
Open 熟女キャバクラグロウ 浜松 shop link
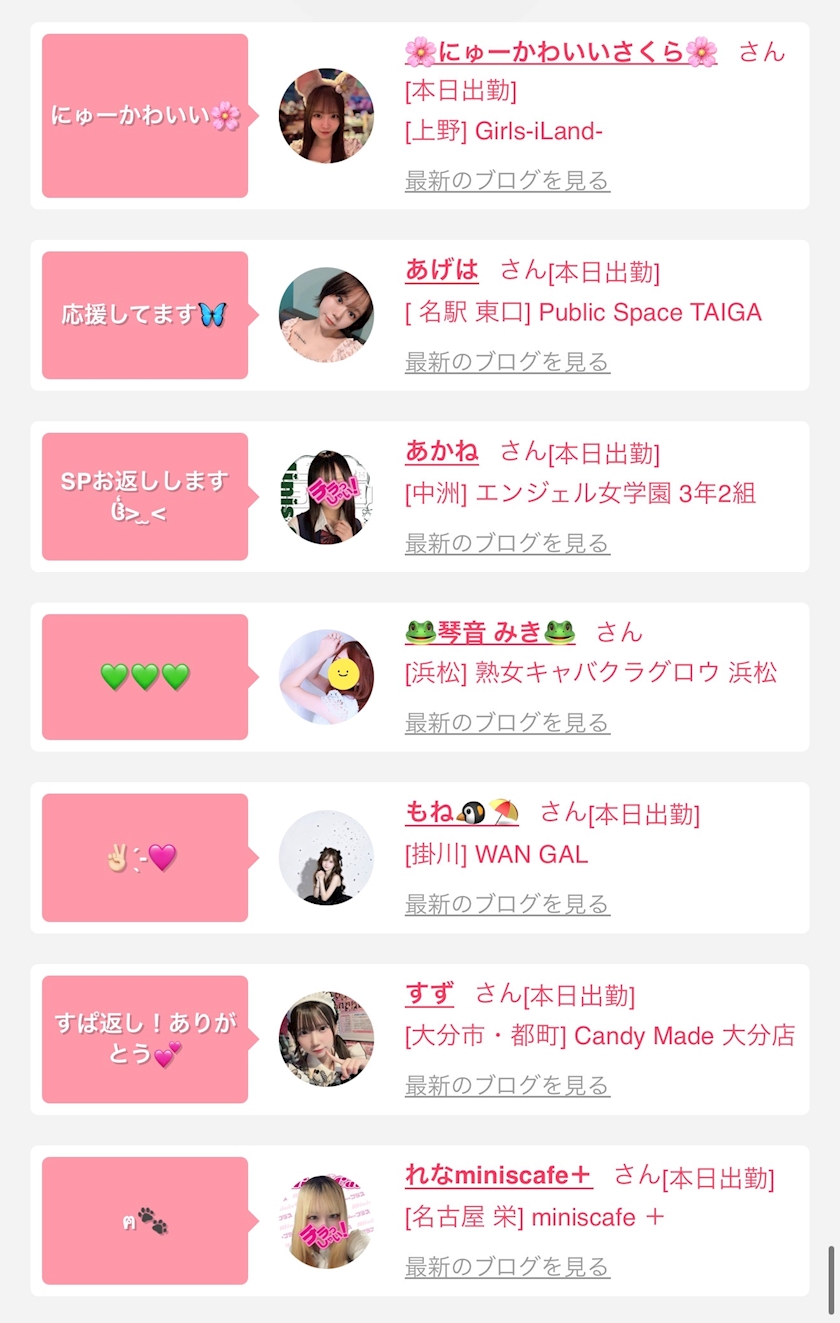[591, 672]
